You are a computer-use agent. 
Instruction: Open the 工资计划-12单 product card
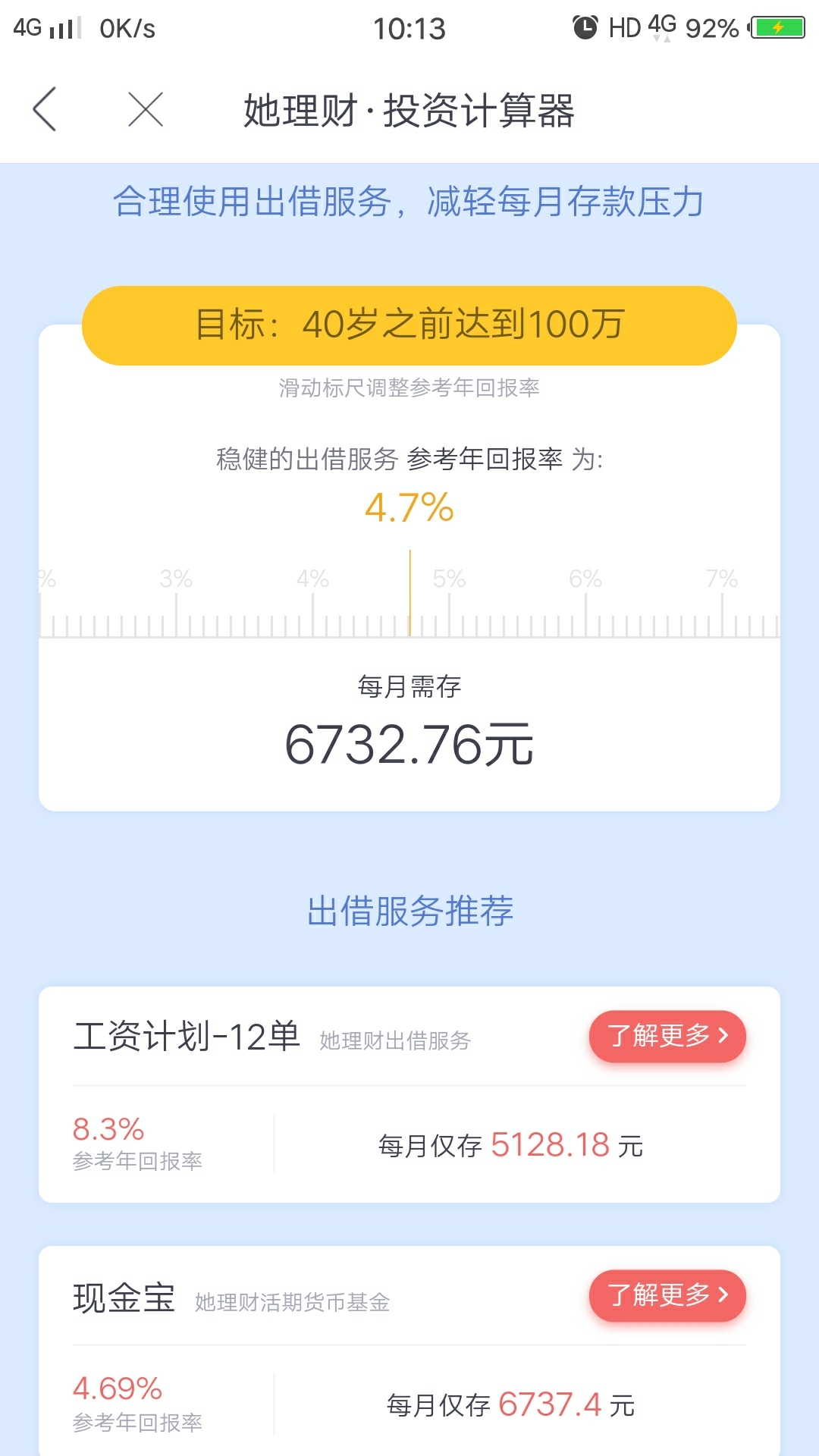coord(409,1094)
